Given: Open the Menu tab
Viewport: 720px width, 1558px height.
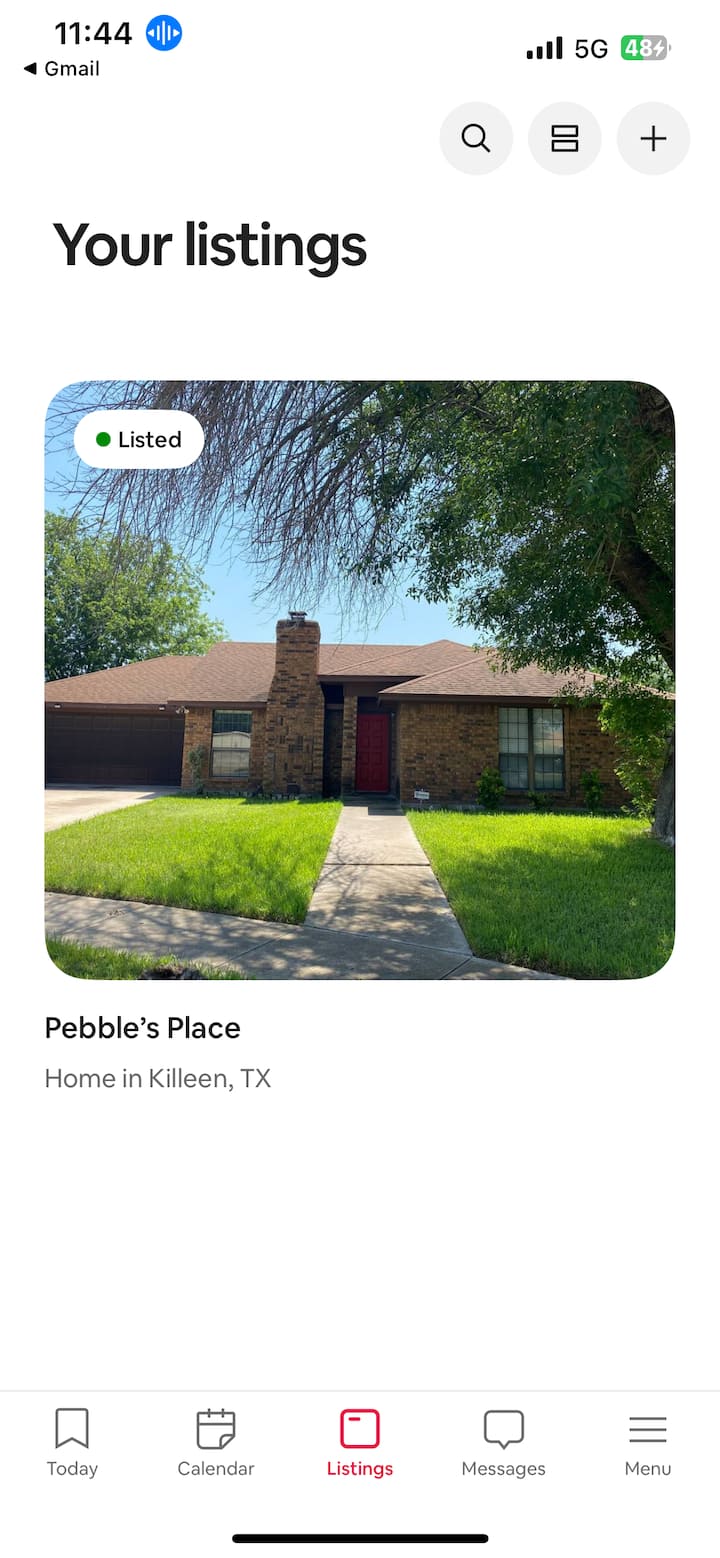Looking at the screenshot, I should click(x=648, y=1442).
